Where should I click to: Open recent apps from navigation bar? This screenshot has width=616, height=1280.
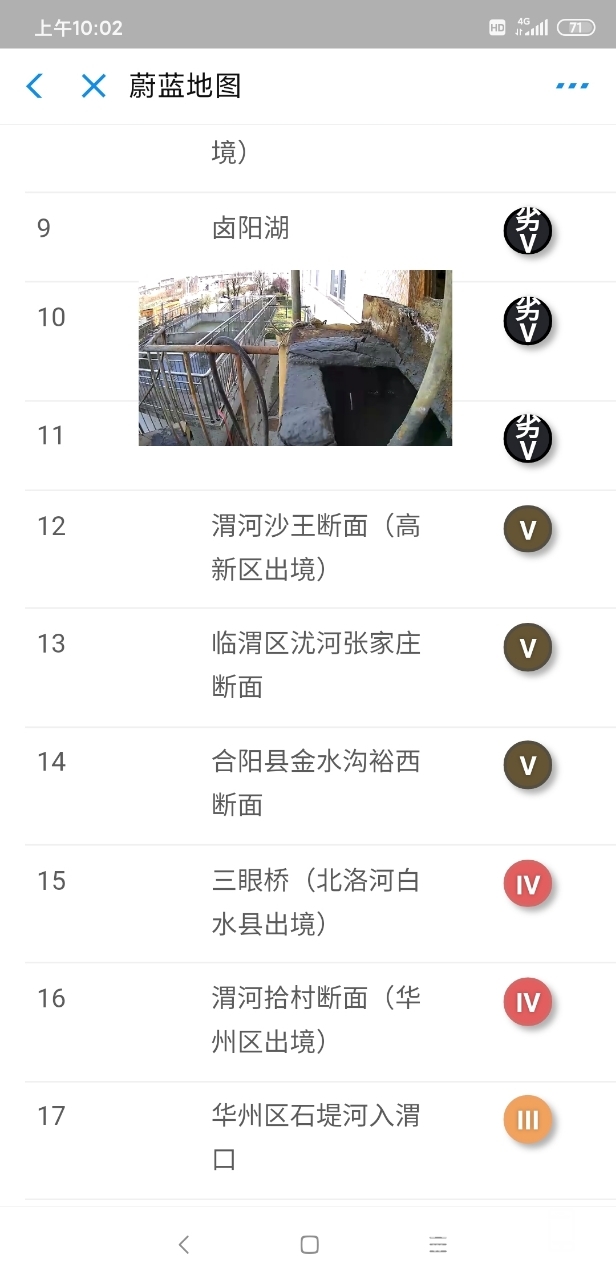point(438,1244)
